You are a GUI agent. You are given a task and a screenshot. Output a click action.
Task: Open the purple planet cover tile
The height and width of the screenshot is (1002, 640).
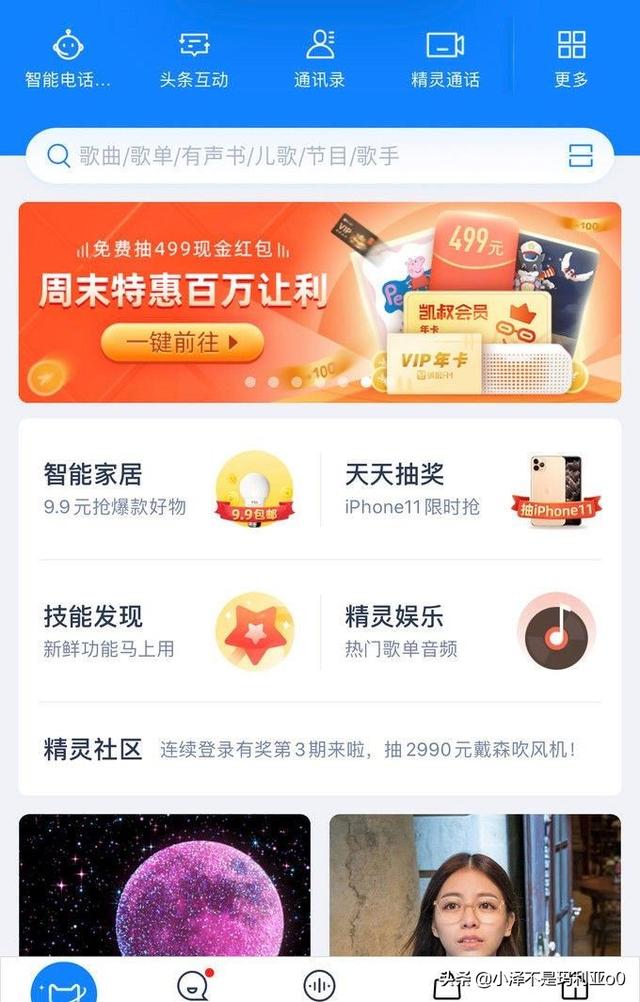[x=165, y=885]
